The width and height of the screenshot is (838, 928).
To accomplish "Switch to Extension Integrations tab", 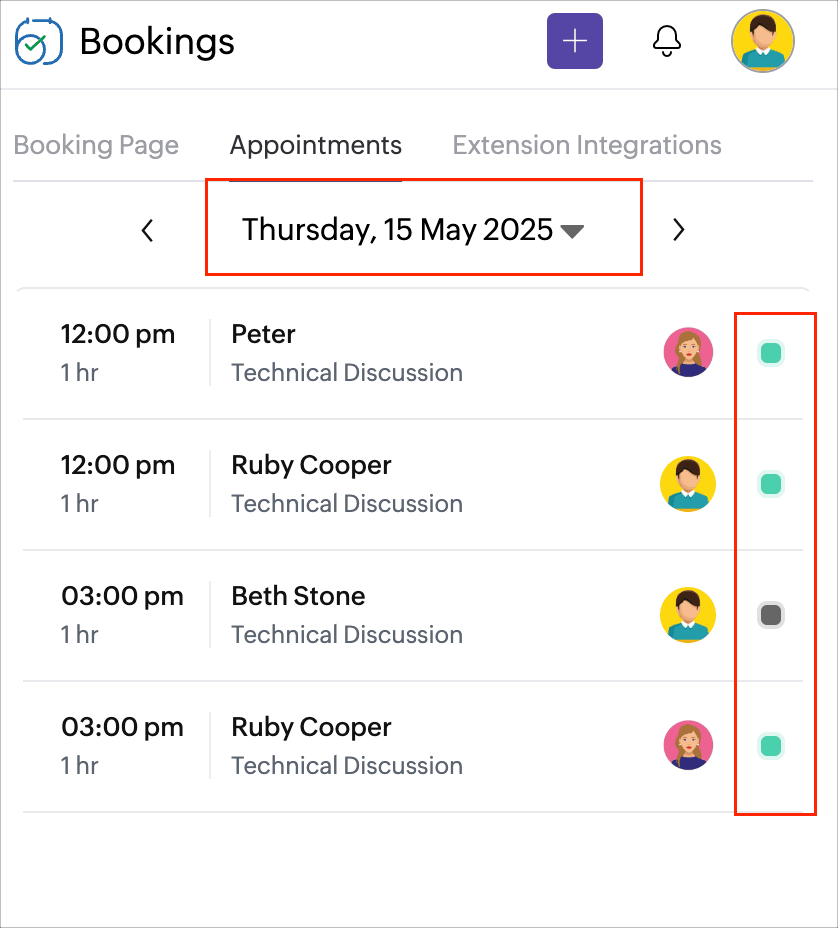I will click(x=587, y=145).
